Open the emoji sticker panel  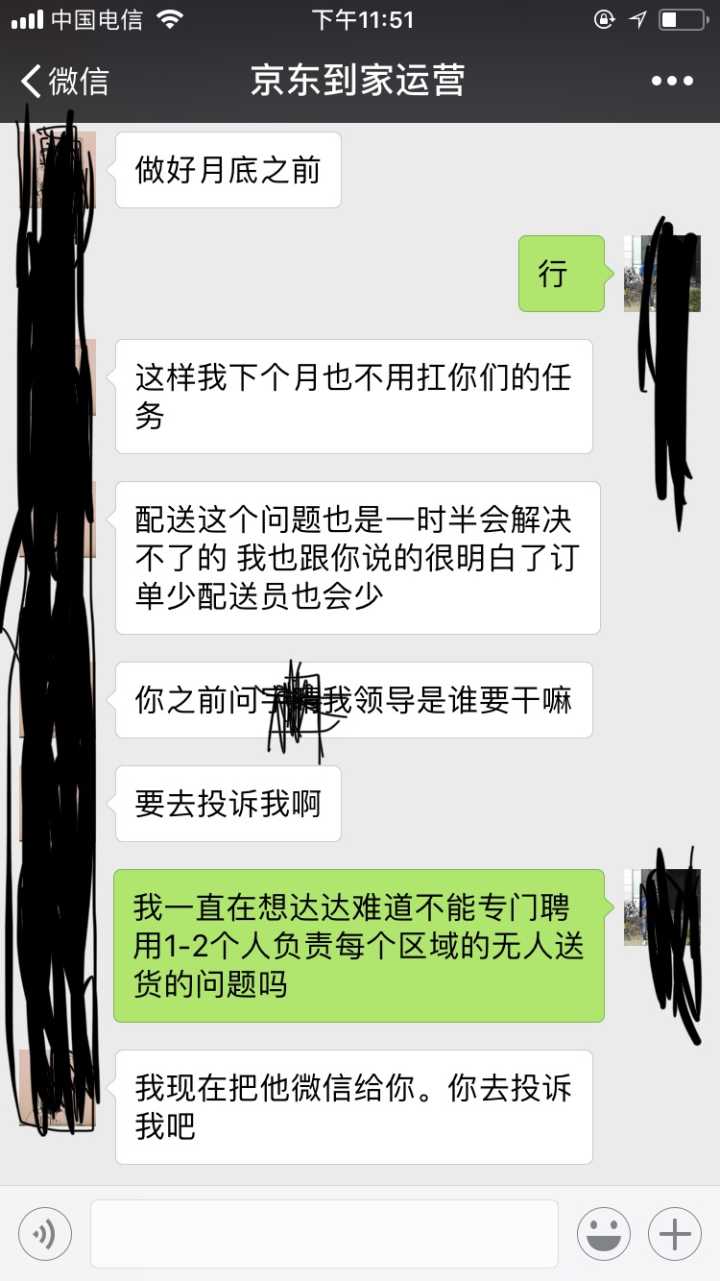[x=603, y=1234]
